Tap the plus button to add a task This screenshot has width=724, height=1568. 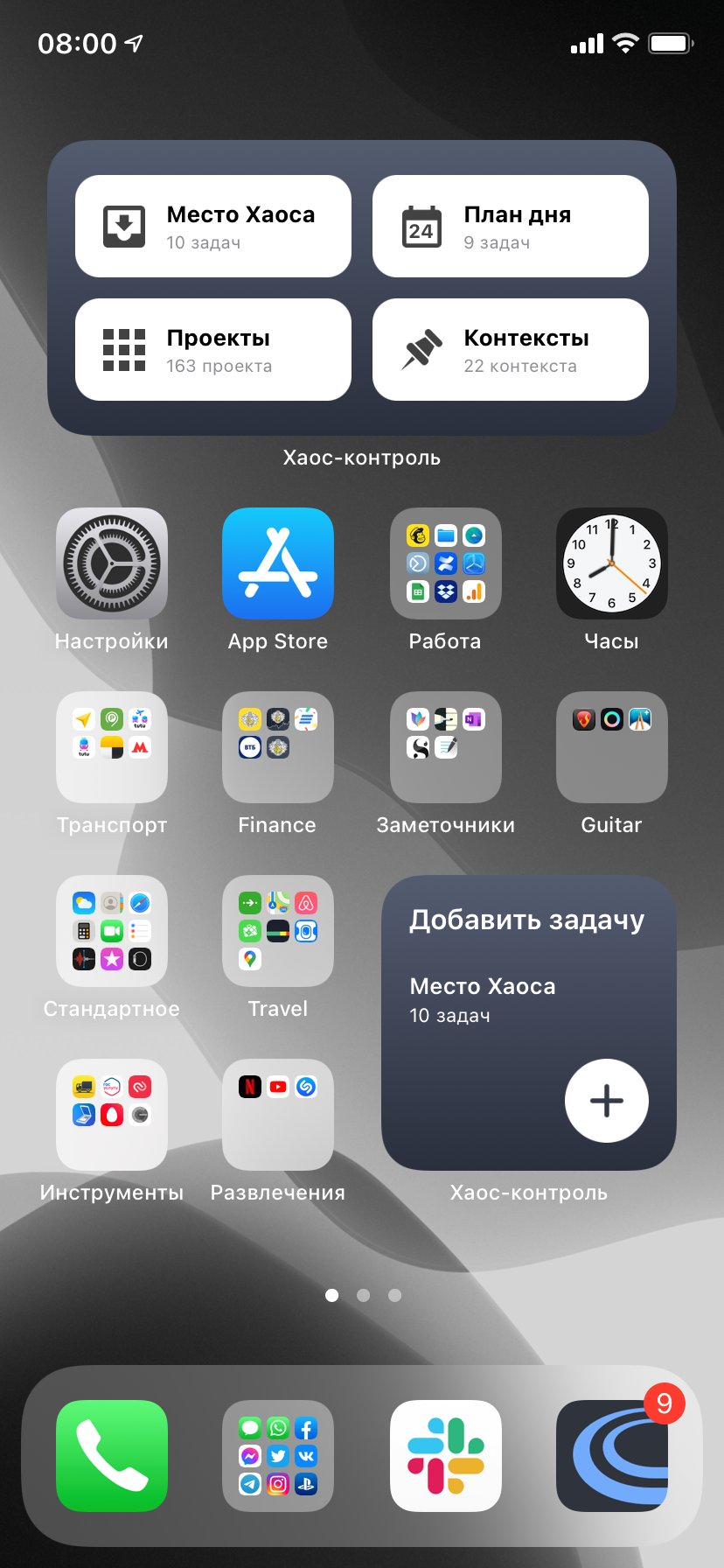pyautogui.click(x=607, y=1101)
